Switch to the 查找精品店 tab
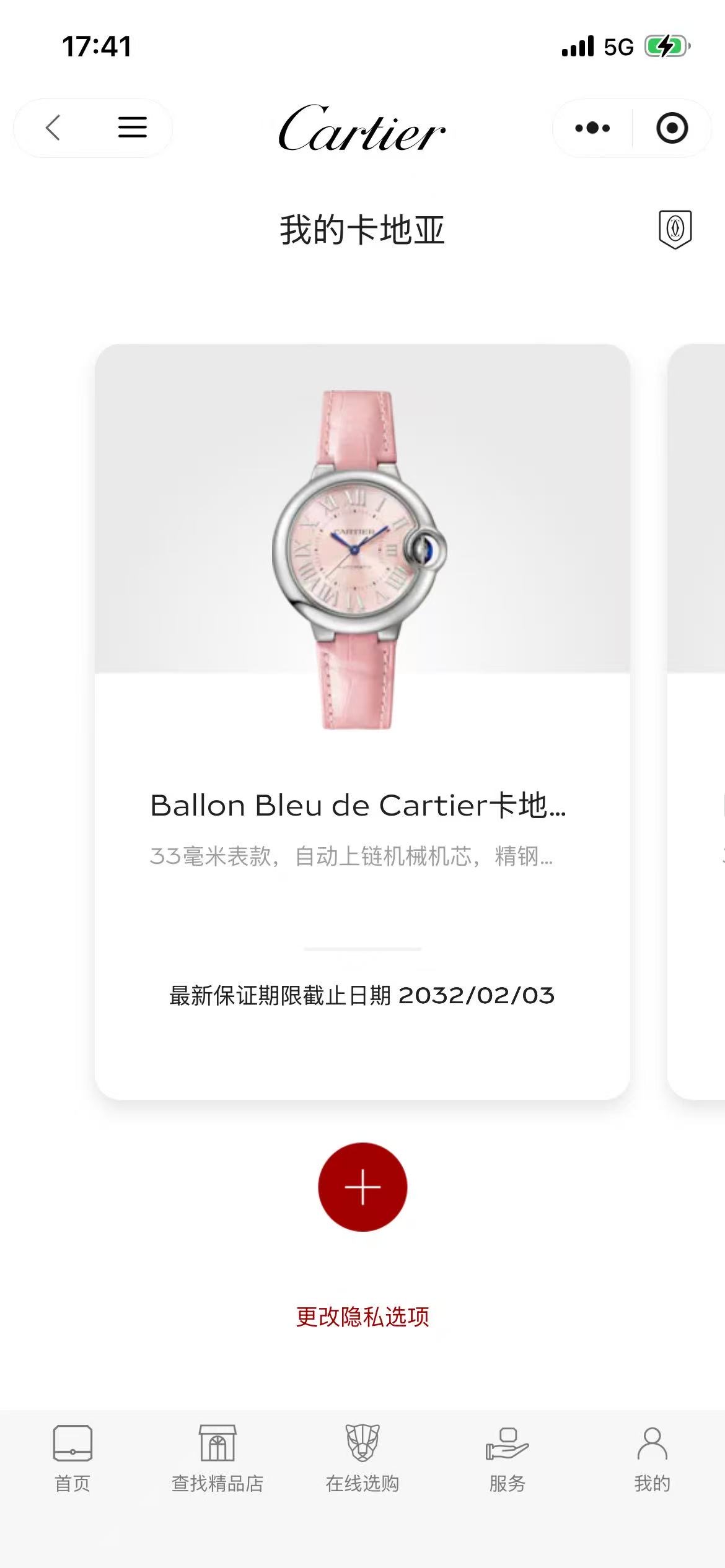This screenshot has height=1568, width=725. (217, 1457)
